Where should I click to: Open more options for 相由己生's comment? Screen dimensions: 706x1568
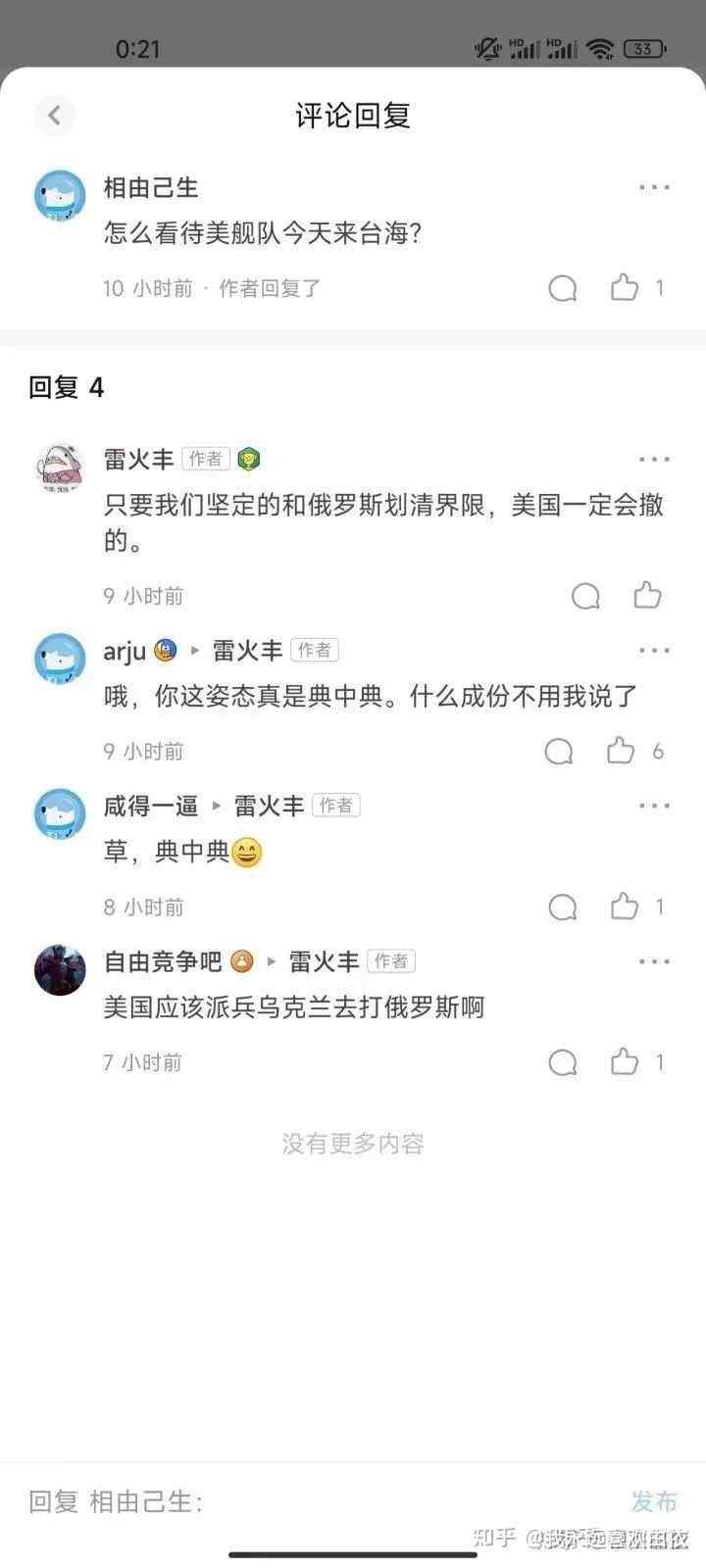(x=654, y=187)
